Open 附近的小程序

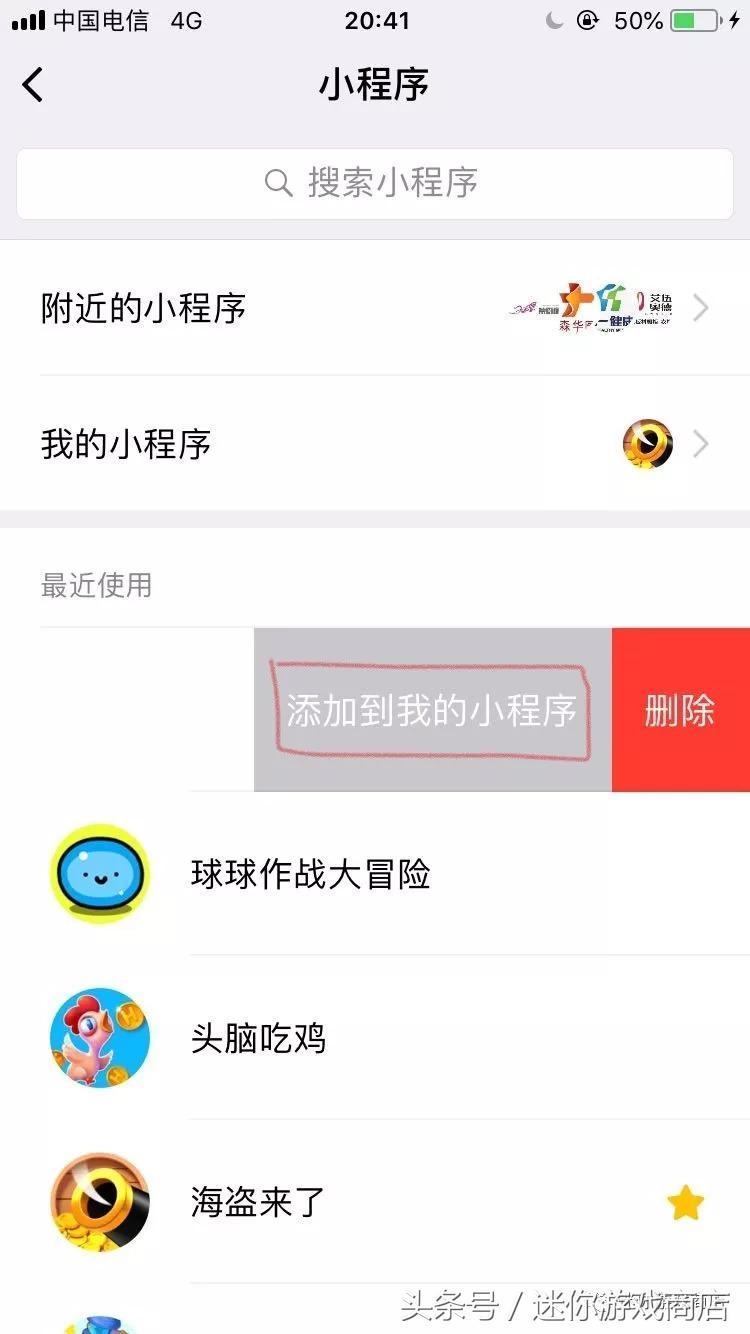click(x=374, y=308)
